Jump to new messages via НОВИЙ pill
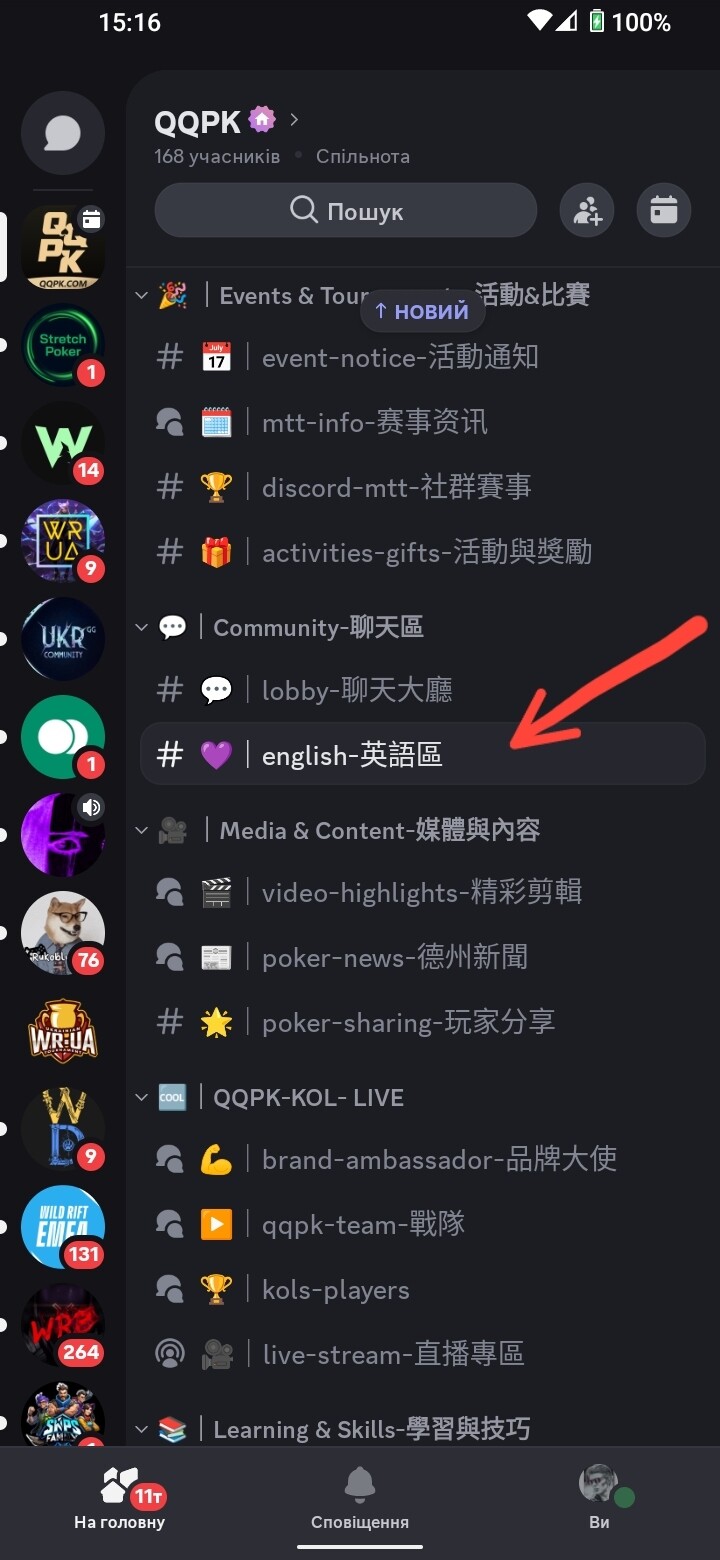720x1560 pixels. (x=422, y=311)
